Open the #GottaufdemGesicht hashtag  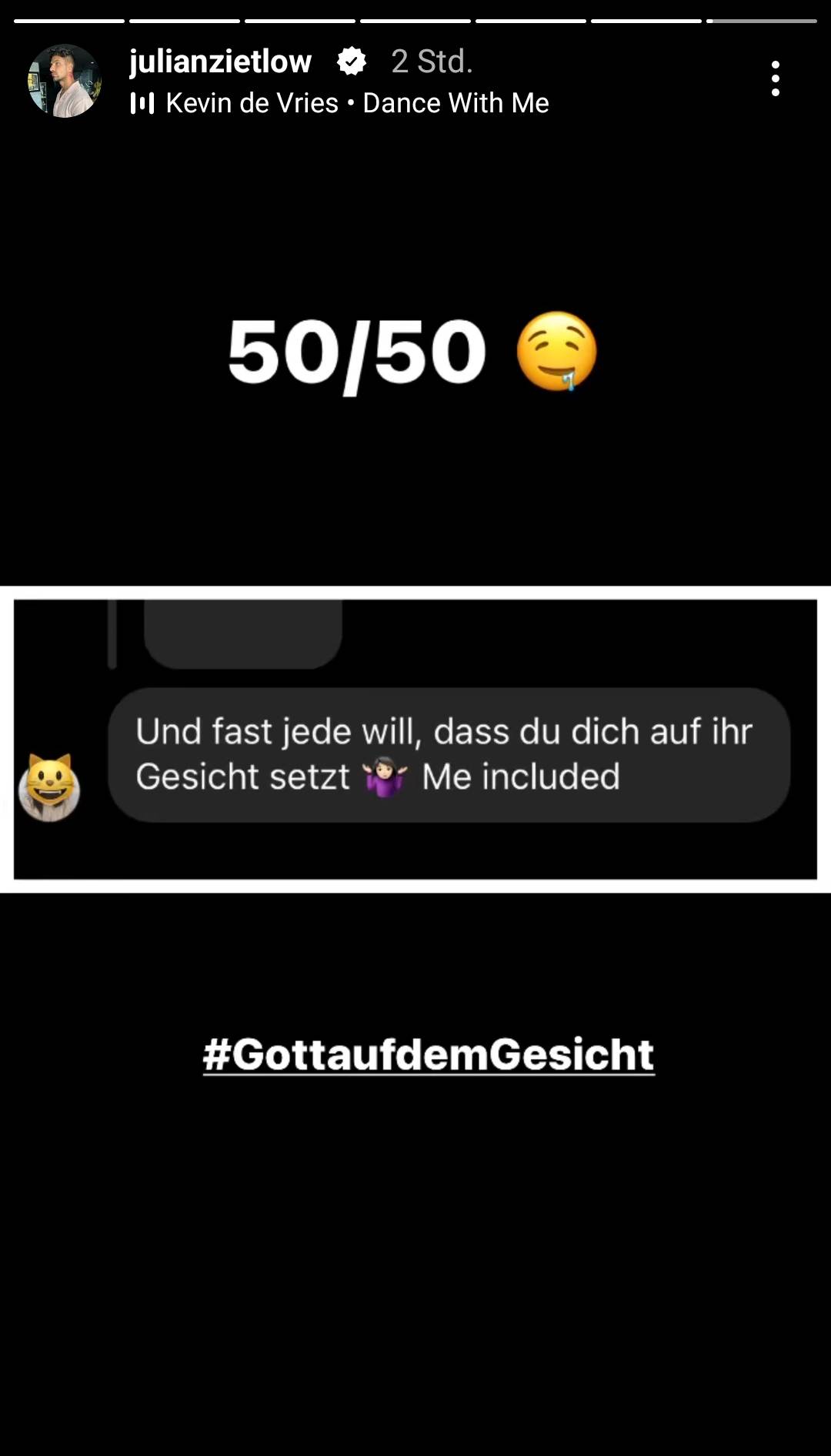click(429, 1054)
